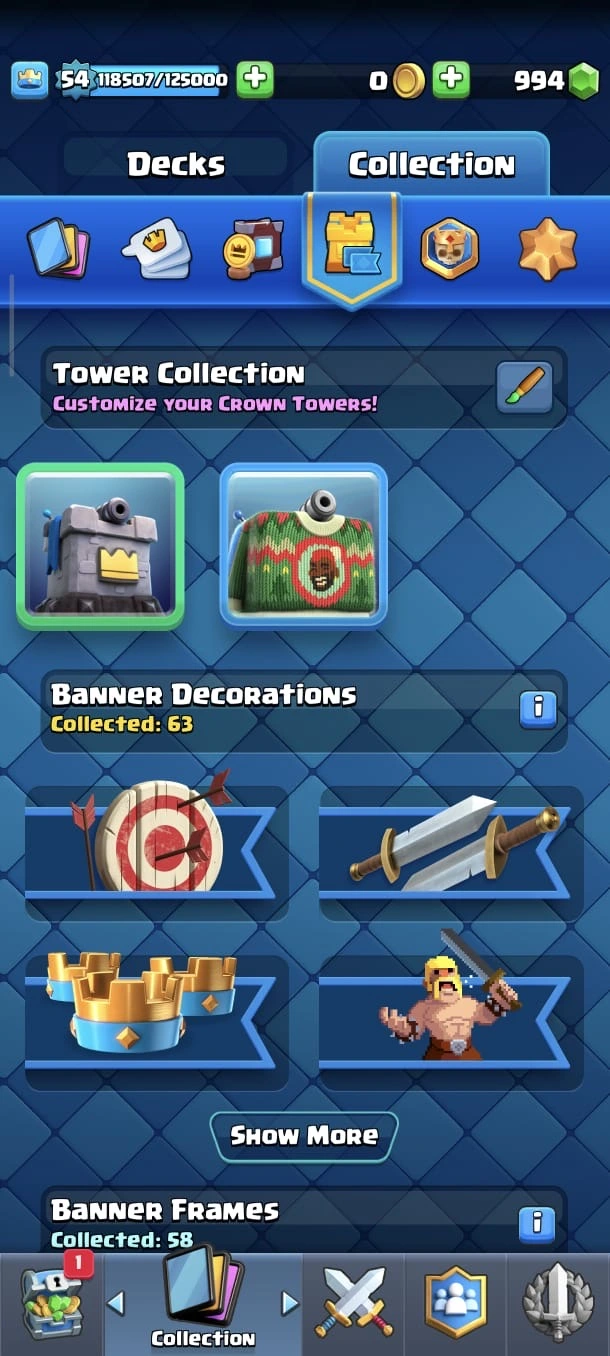Add experience with the green plus button

click(255, 80)
